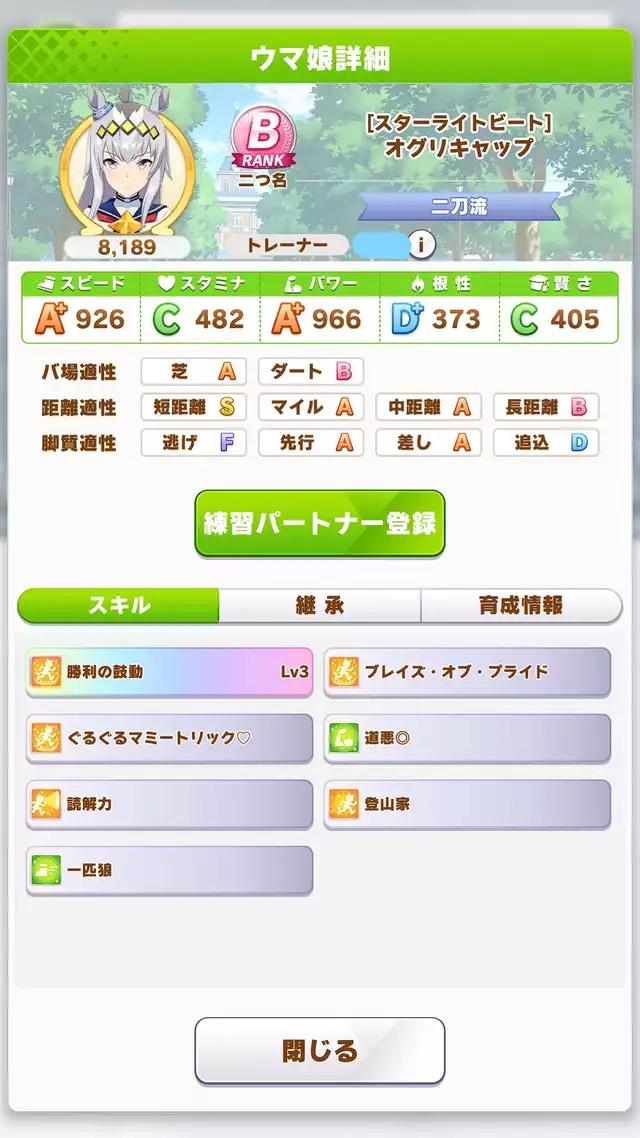
Task: Open trainer info icon
Action: [422, 244]
